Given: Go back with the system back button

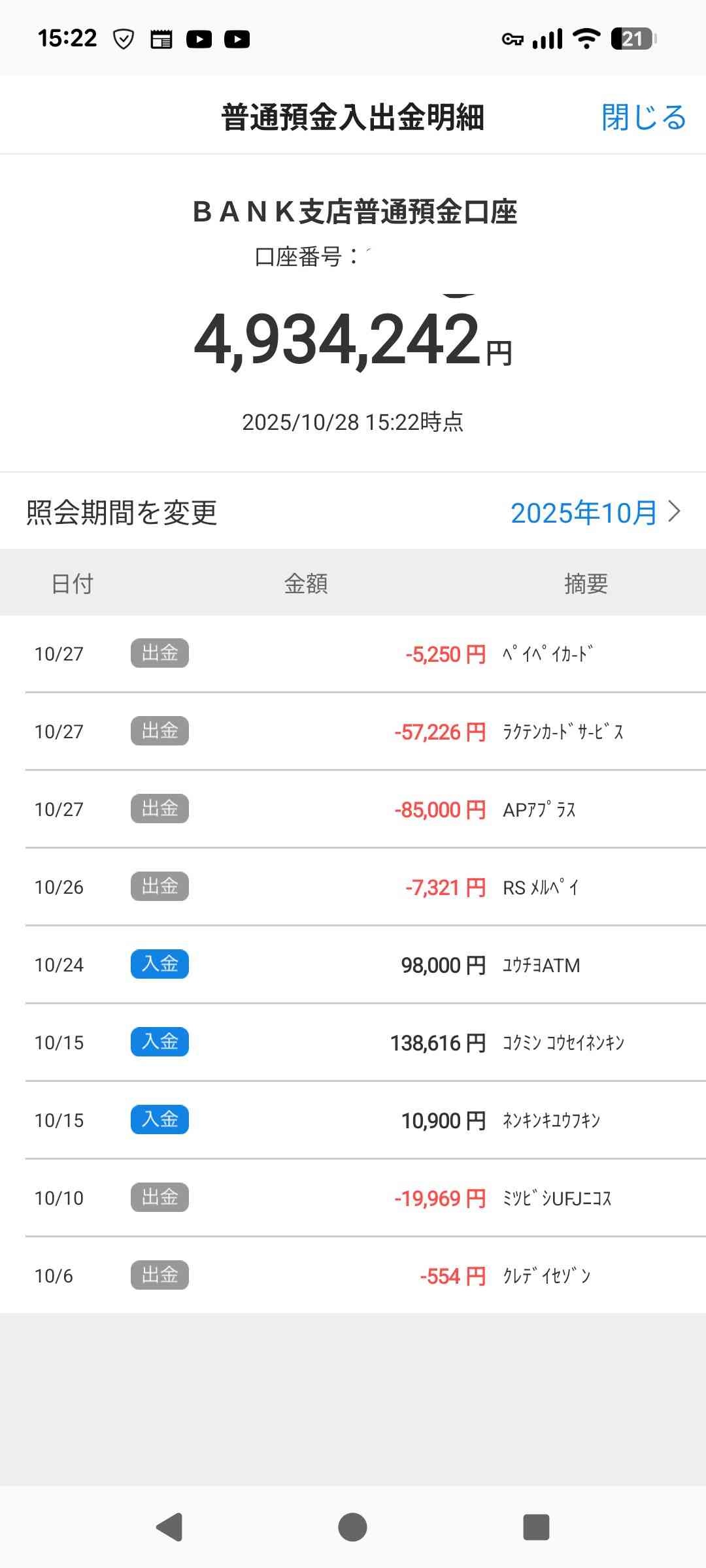Looking at the screenshot, I should pos(169,1527).
